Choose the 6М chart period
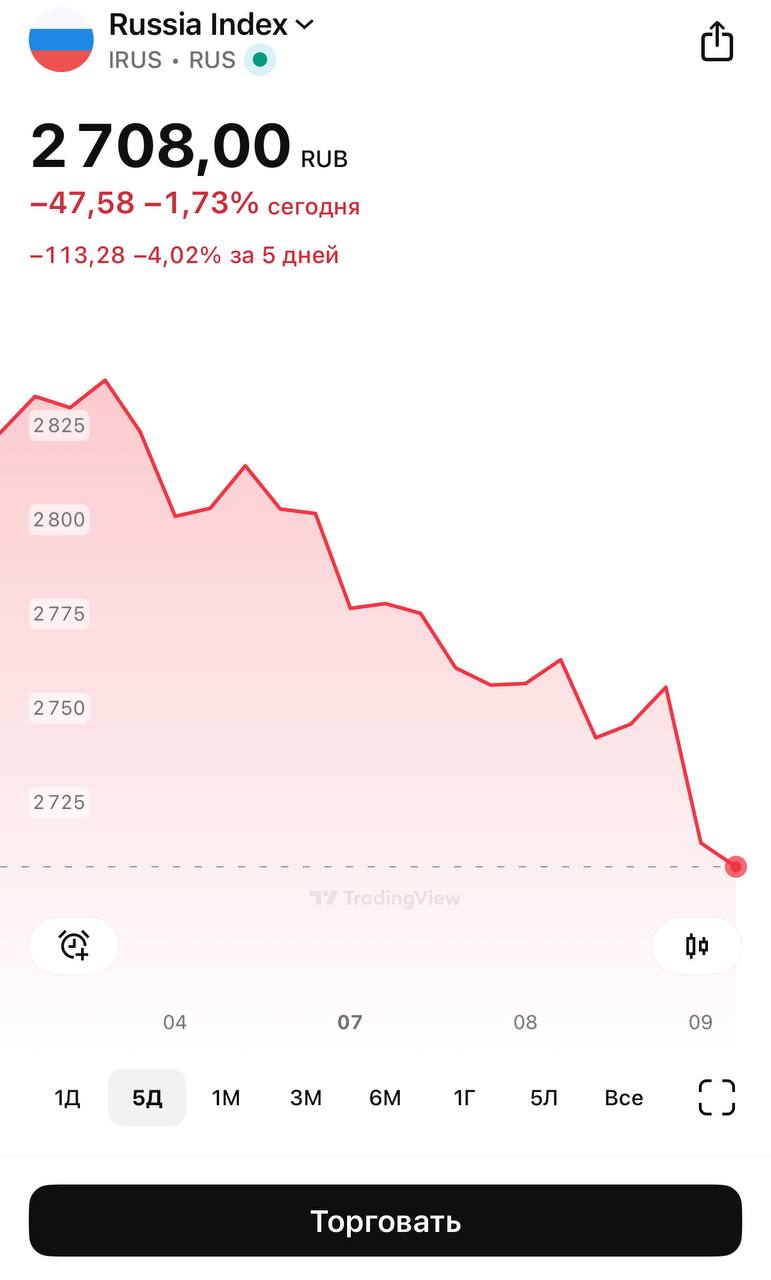The width and height of the screenshot is (771, 1280). tap(385, 1098)
